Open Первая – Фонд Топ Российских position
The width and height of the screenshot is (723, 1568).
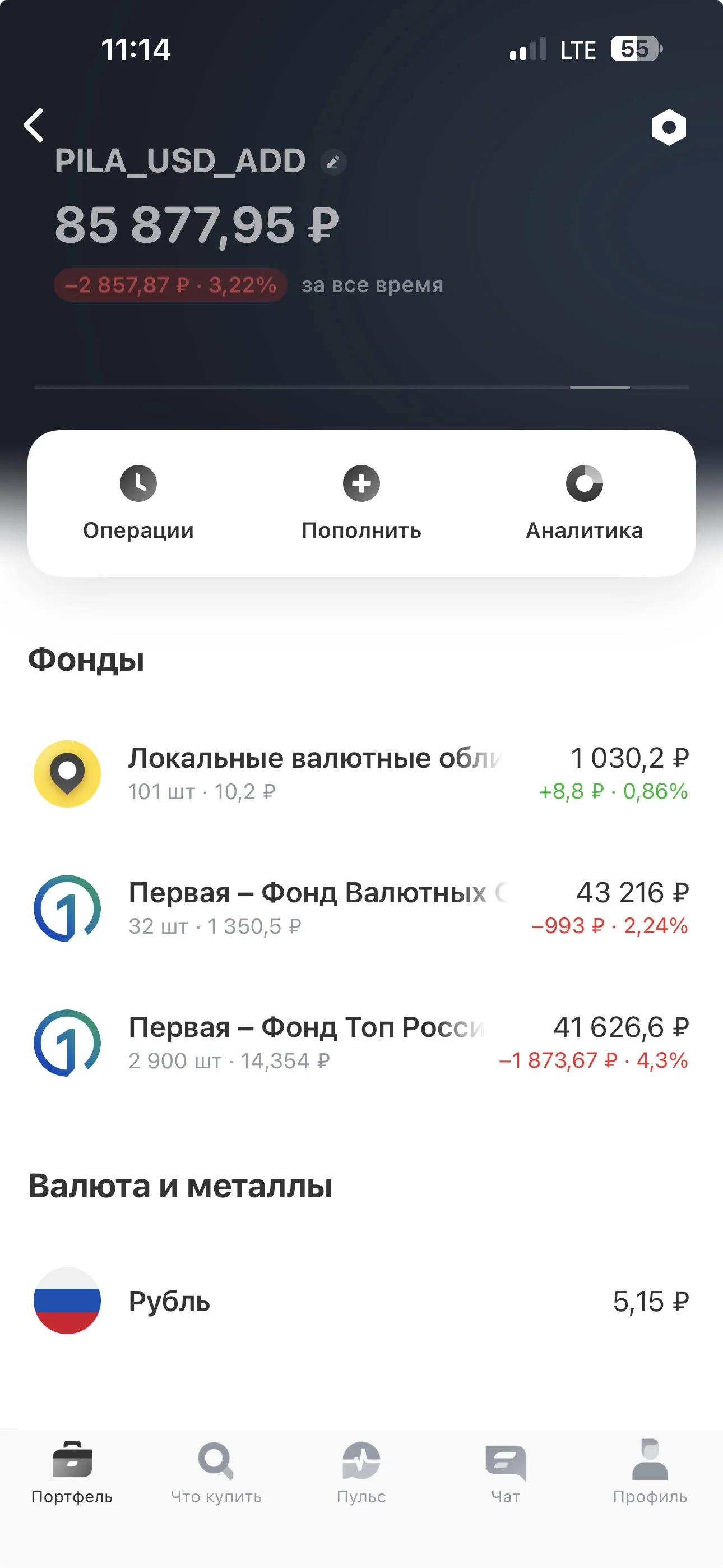(x=361, y=1043)
